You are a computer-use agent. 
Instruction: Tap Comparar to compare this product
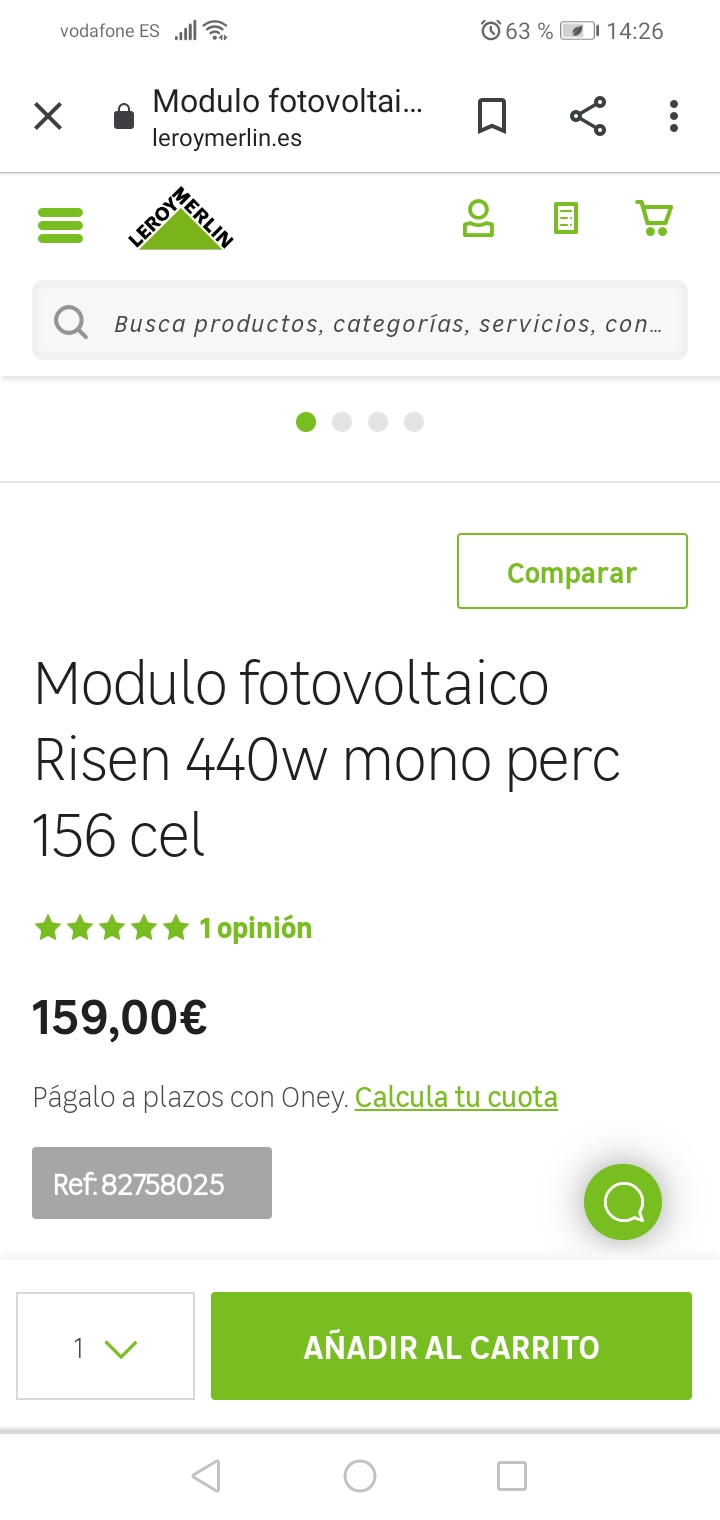coord(572,572)
